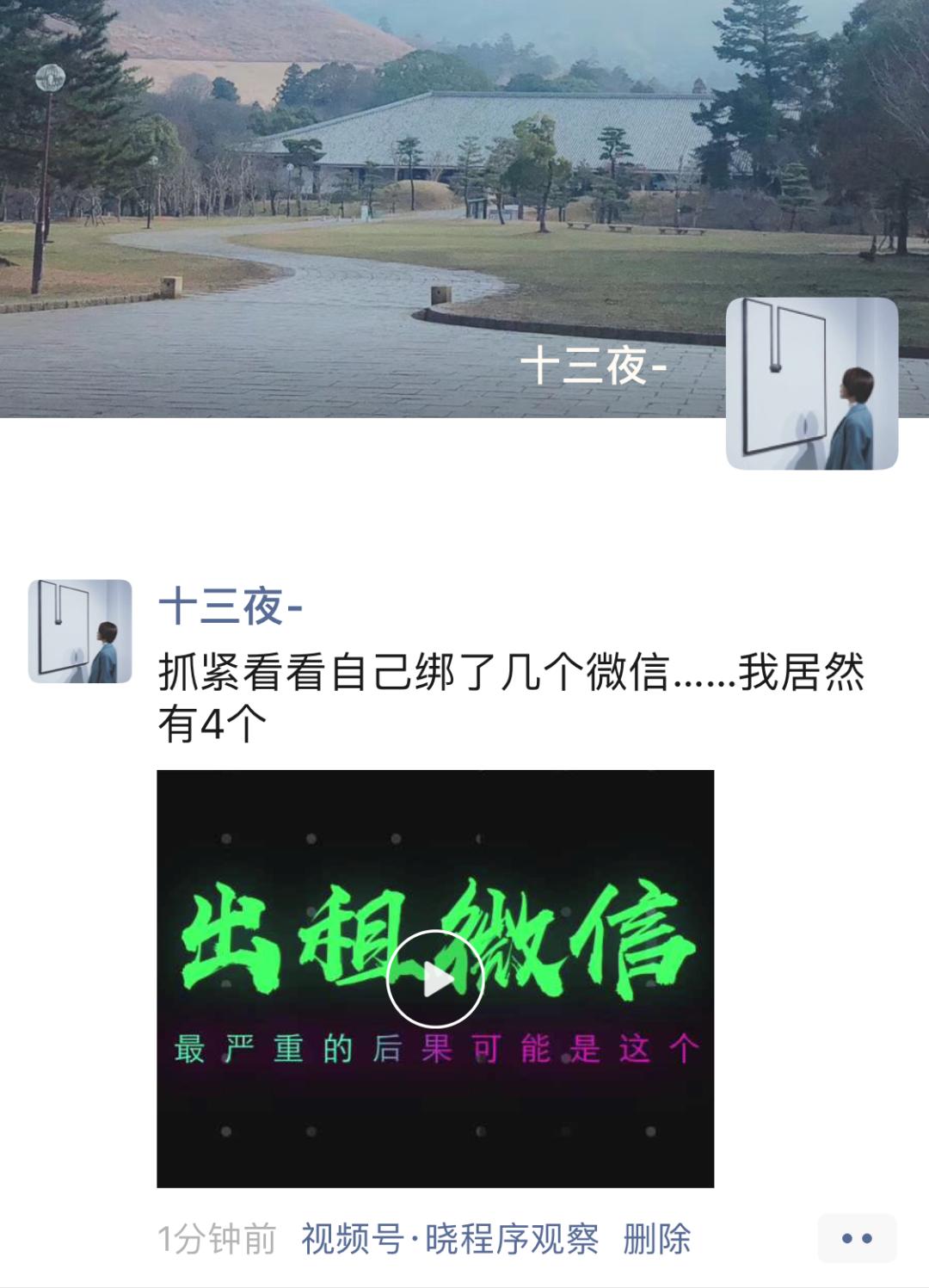Play the 出租微信 video

434,979
